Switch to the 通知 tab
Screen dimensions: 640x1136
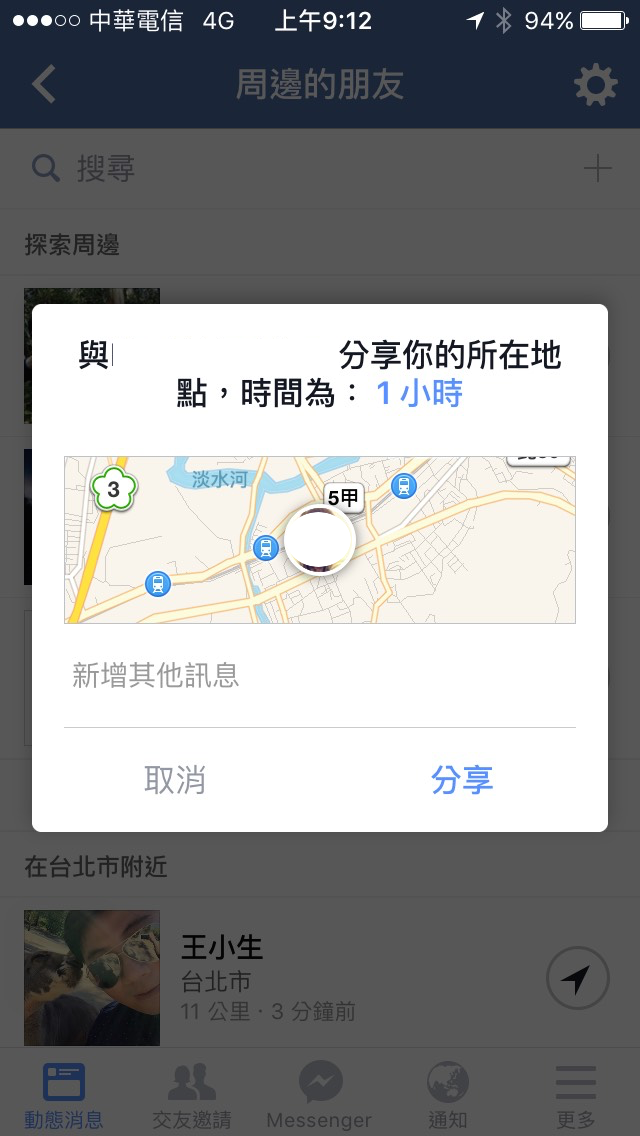tap(447, 1095)
